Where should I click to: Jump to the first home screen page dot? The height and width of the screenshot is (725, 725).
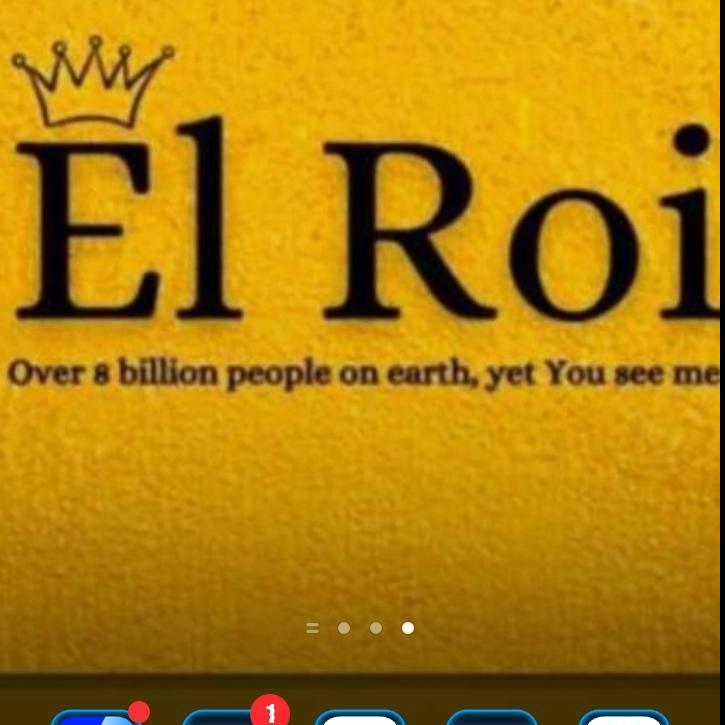(344, 628)
